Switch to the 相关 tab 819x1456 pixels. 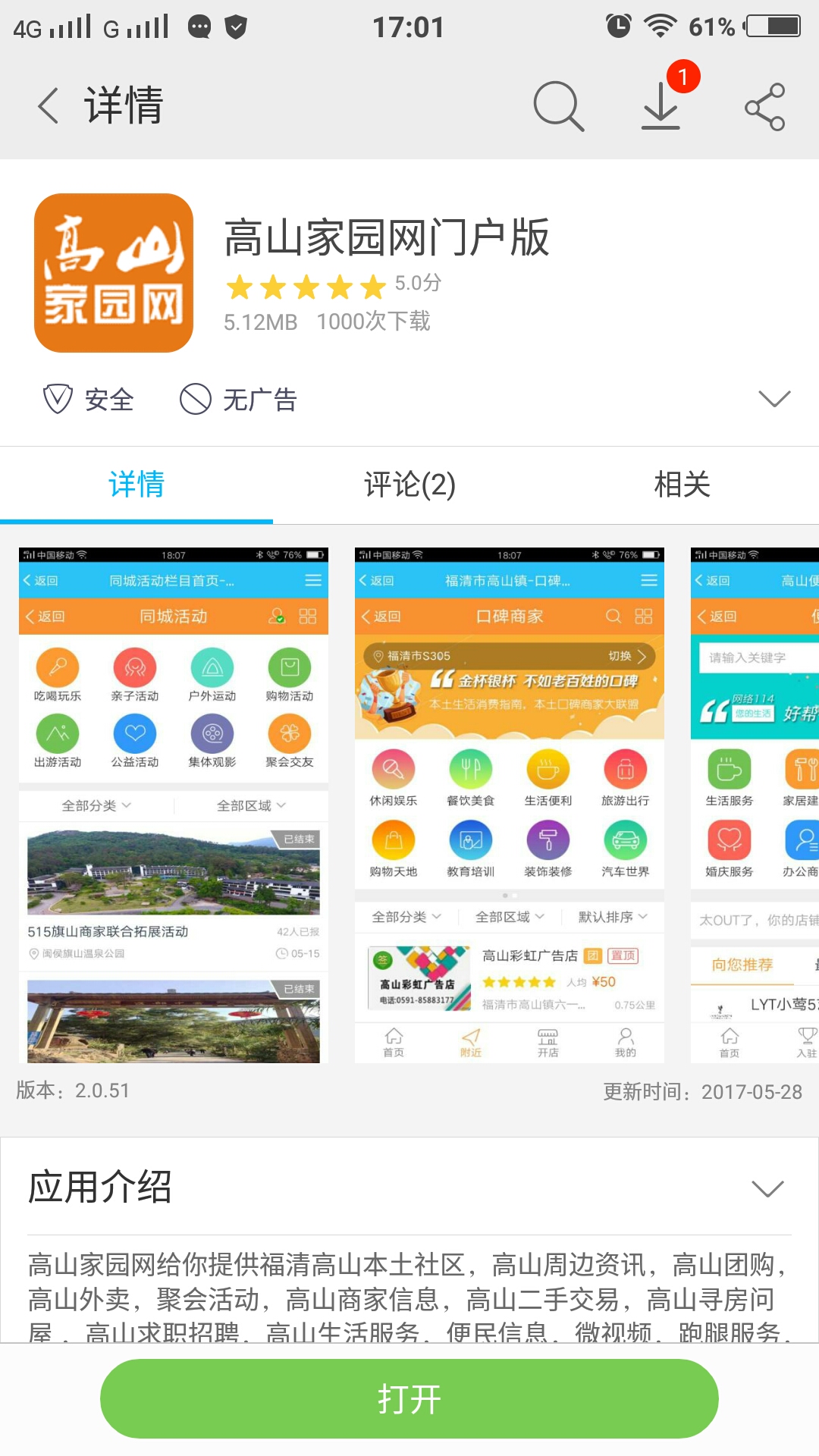click(x=682, y=485)
